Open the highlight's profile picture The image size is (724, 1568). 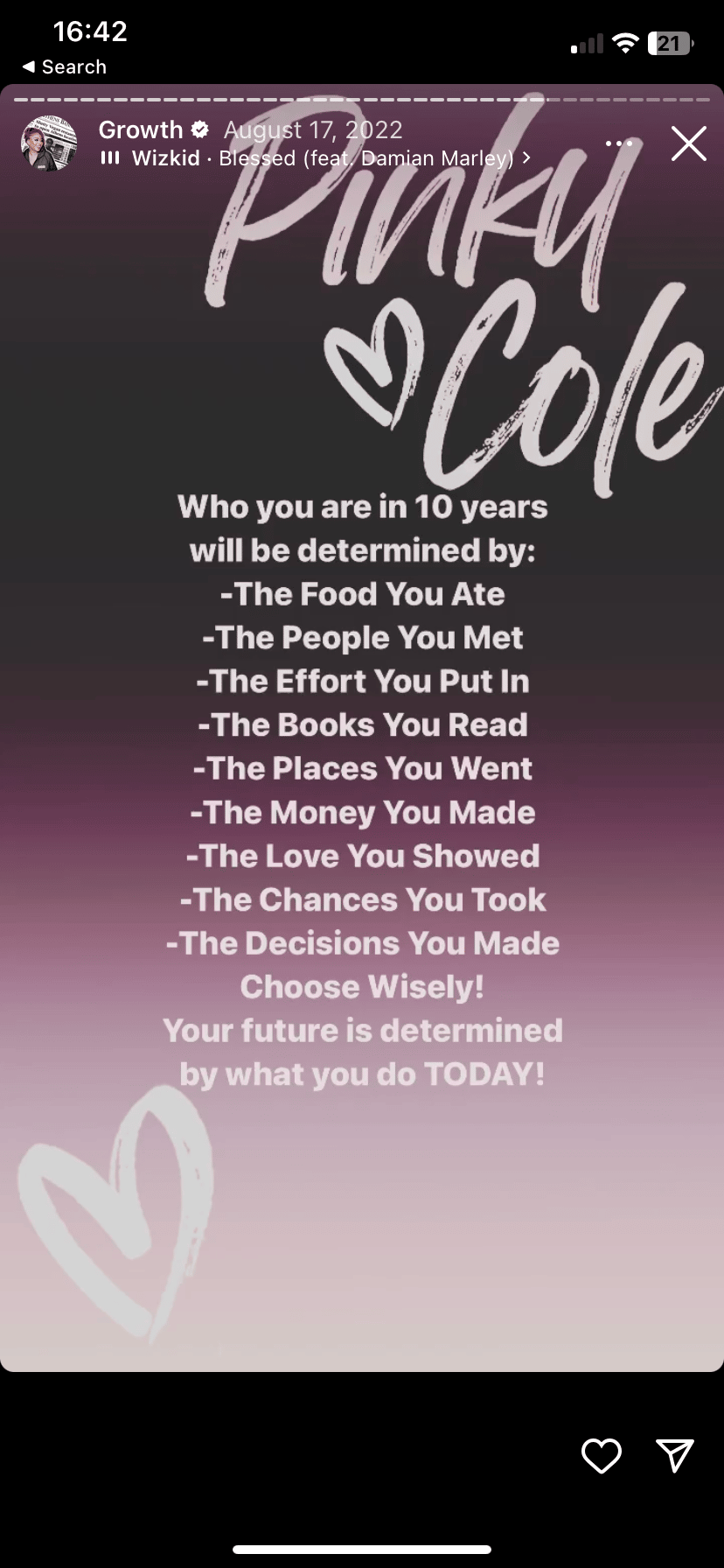(x=49, y=143)
